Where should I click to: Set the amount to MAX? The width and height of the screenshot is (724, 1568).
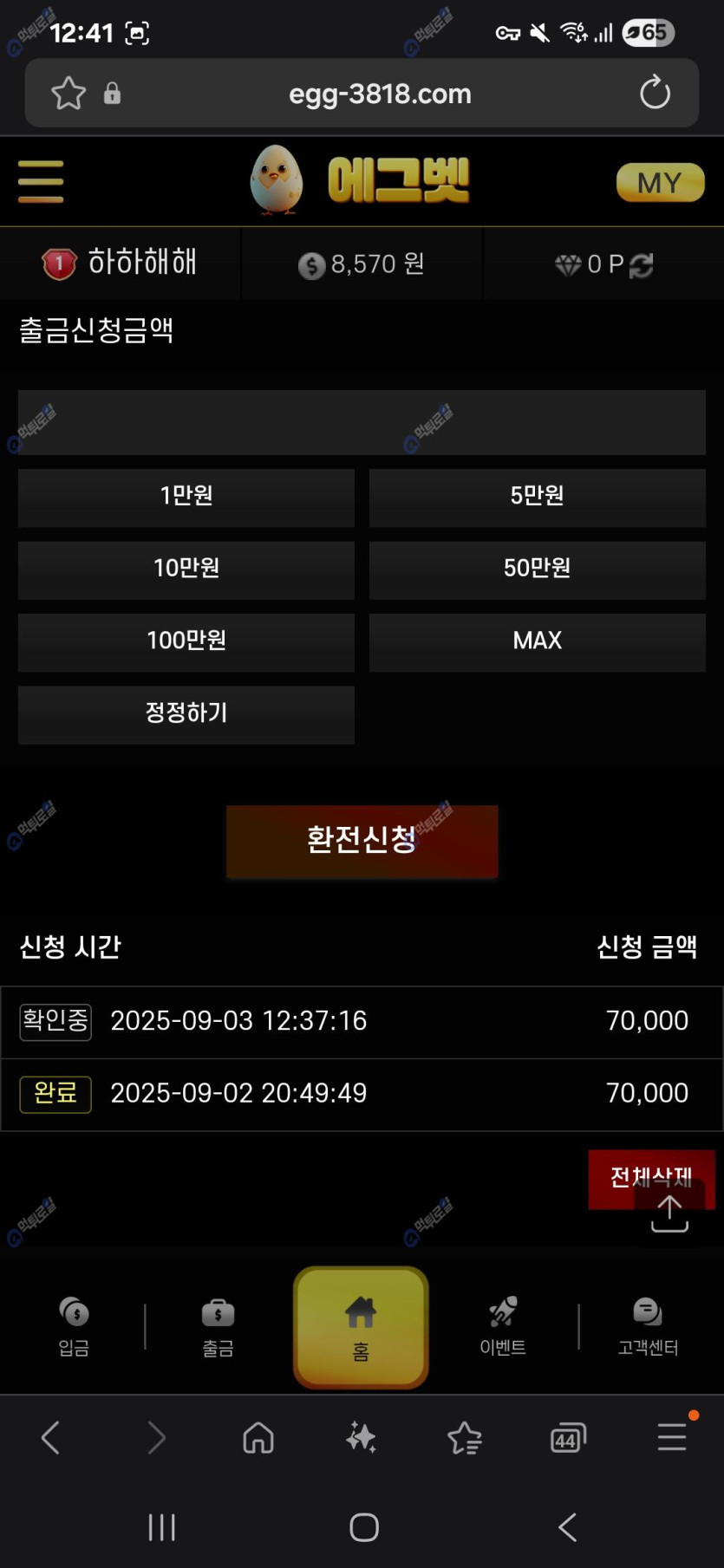click(537, 641)
